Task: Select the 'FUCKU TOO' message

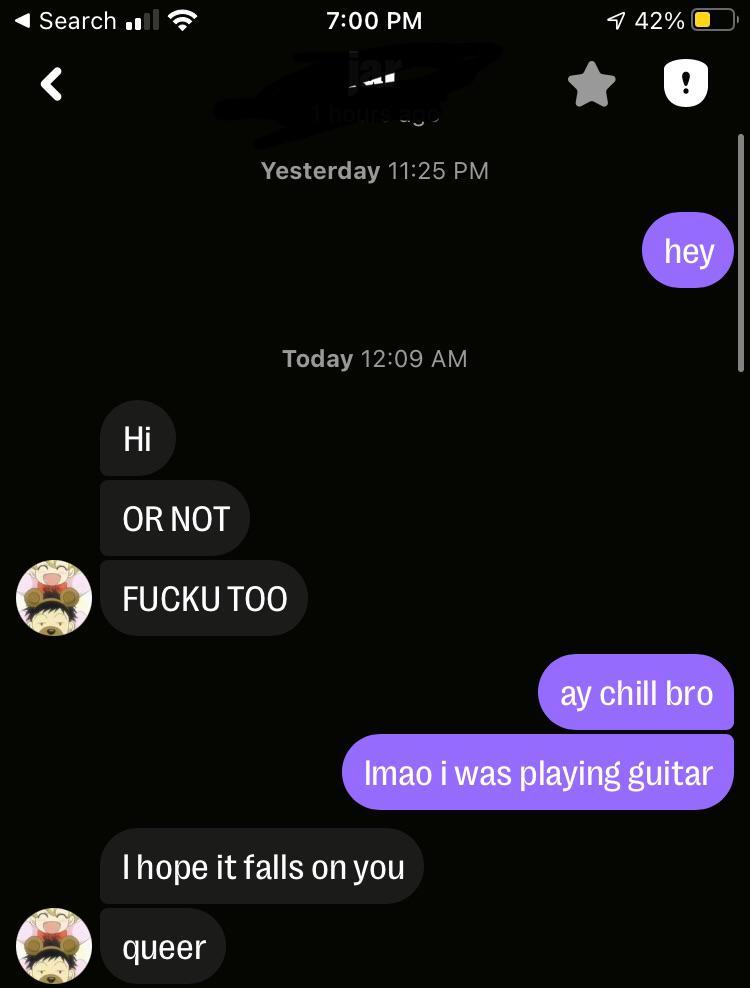Action: tap(203, 598)
